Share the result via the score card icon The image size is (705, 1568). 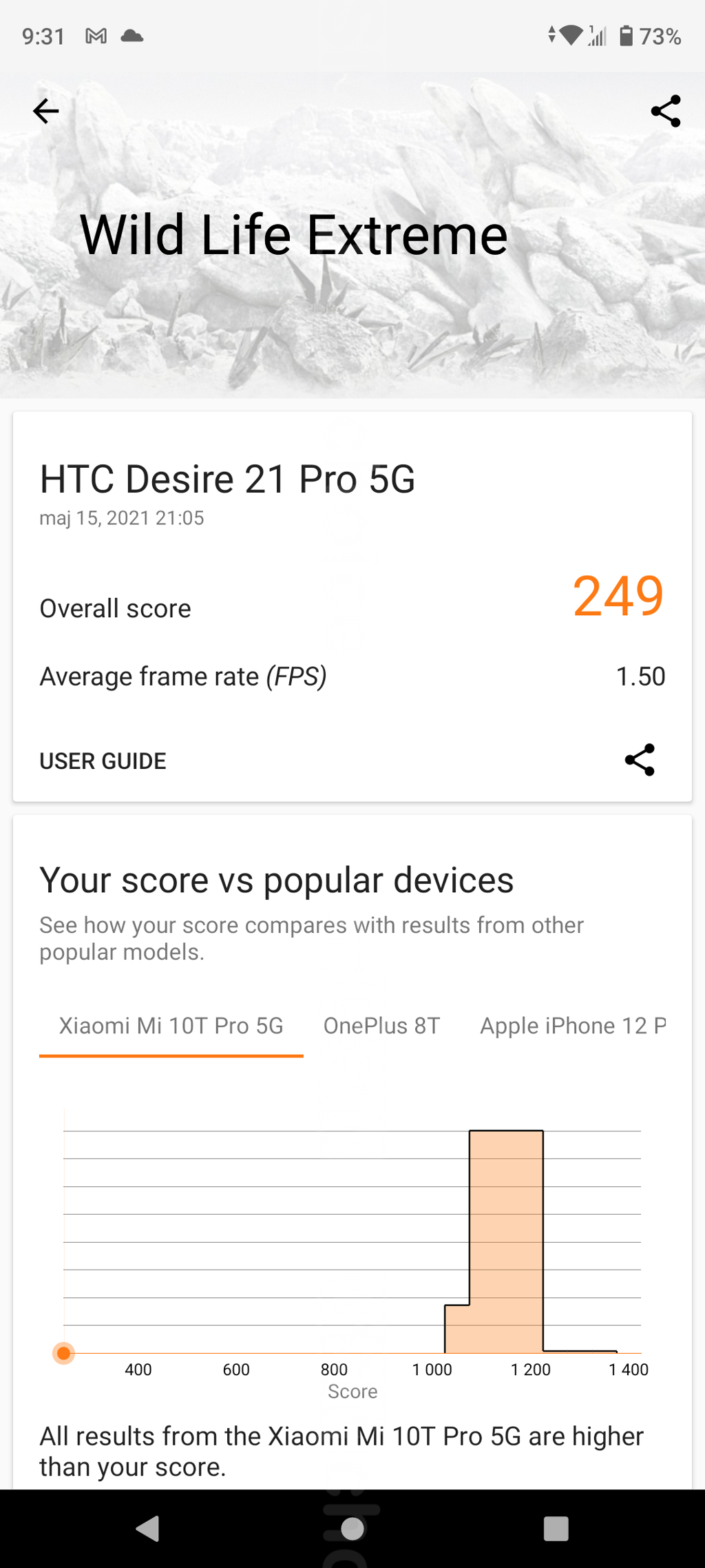(639, 760)
